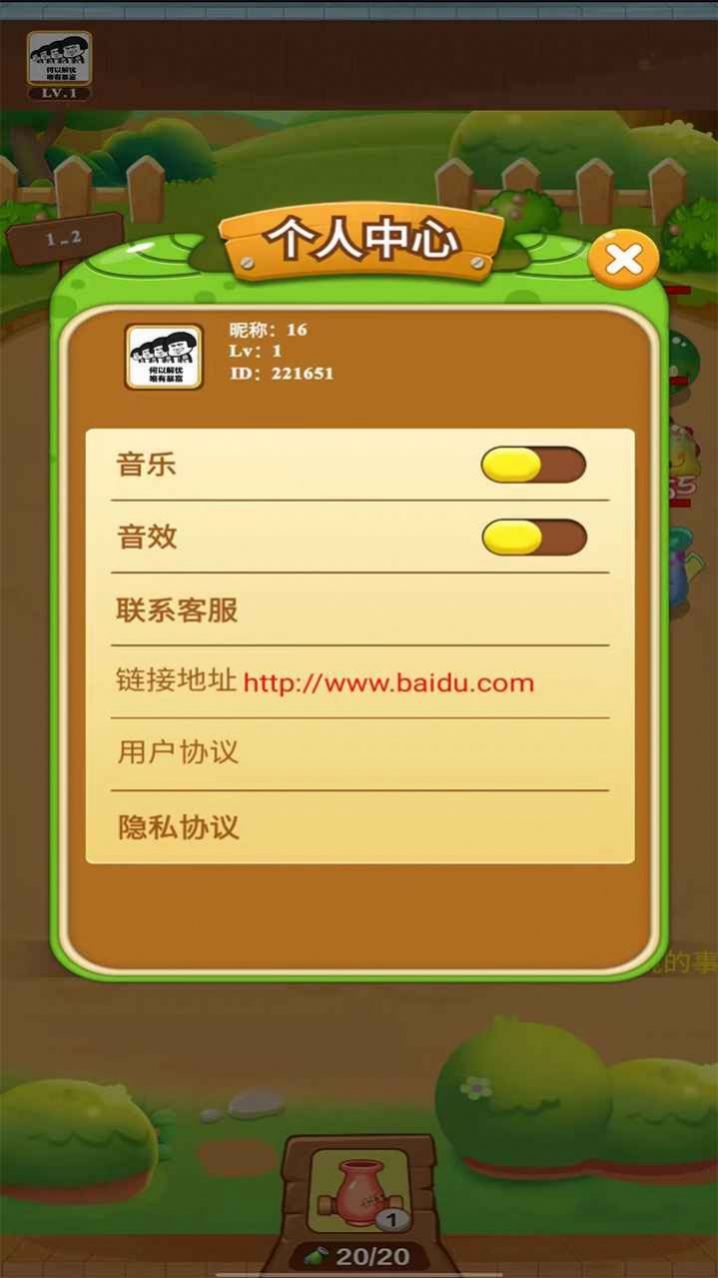This screenshot has height=1278, width=718.
Task: Toggle the 音乐 music switch
Action: (533, 465)
